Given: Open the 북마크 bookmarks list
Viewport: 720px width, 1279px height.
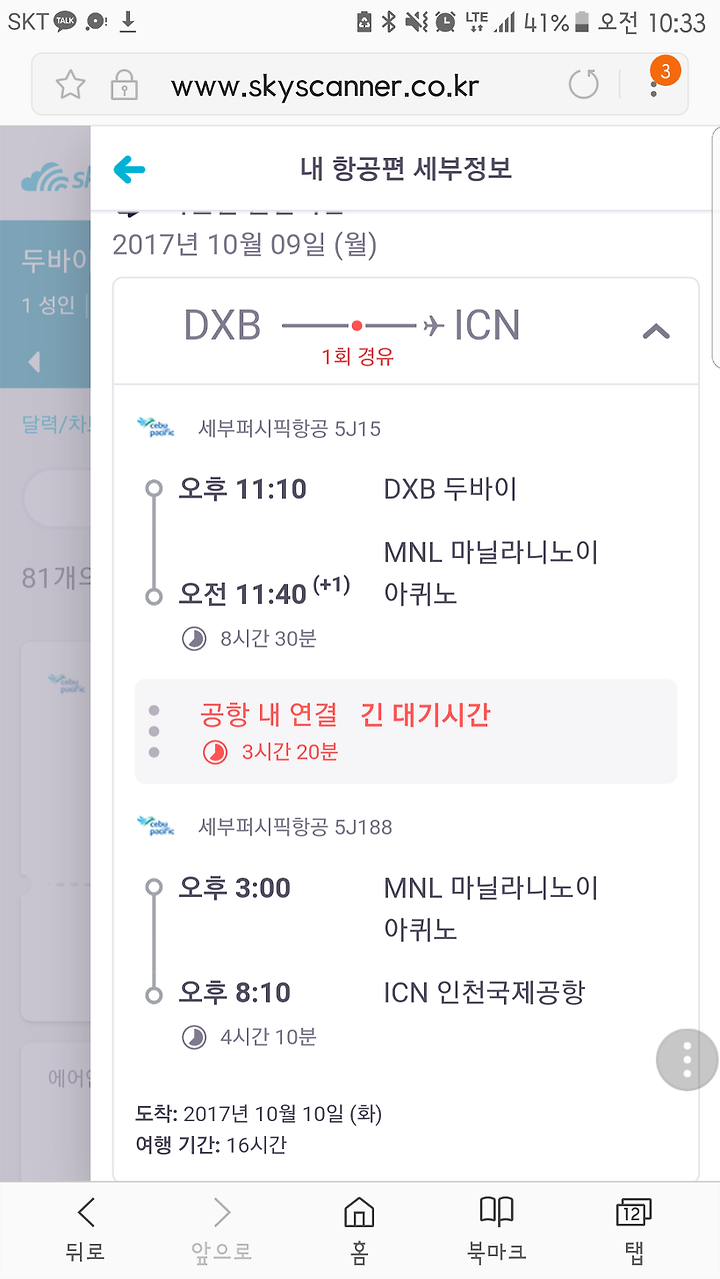Looking at the screenshot, I should [497, 1230].
